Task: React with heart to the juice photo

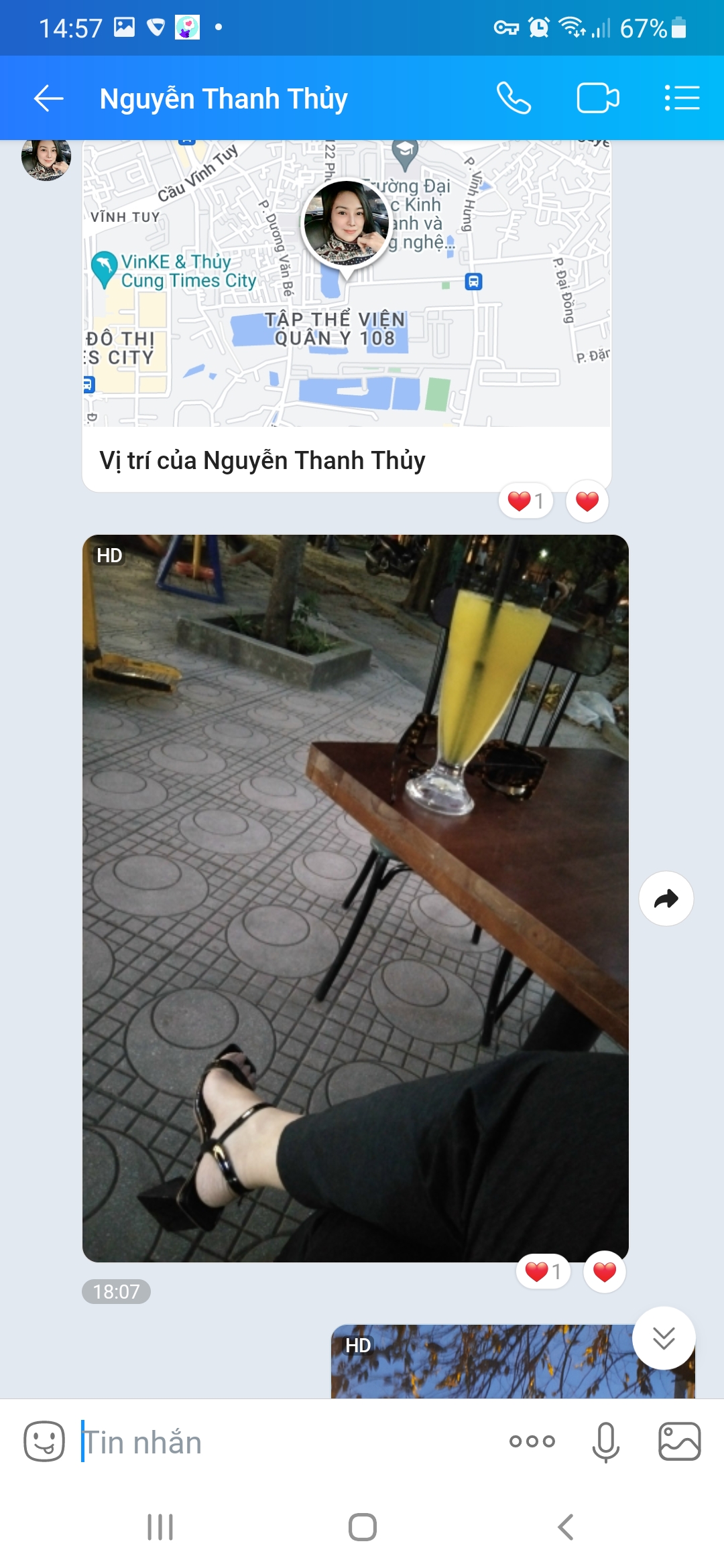Action: click(605, 1272)
